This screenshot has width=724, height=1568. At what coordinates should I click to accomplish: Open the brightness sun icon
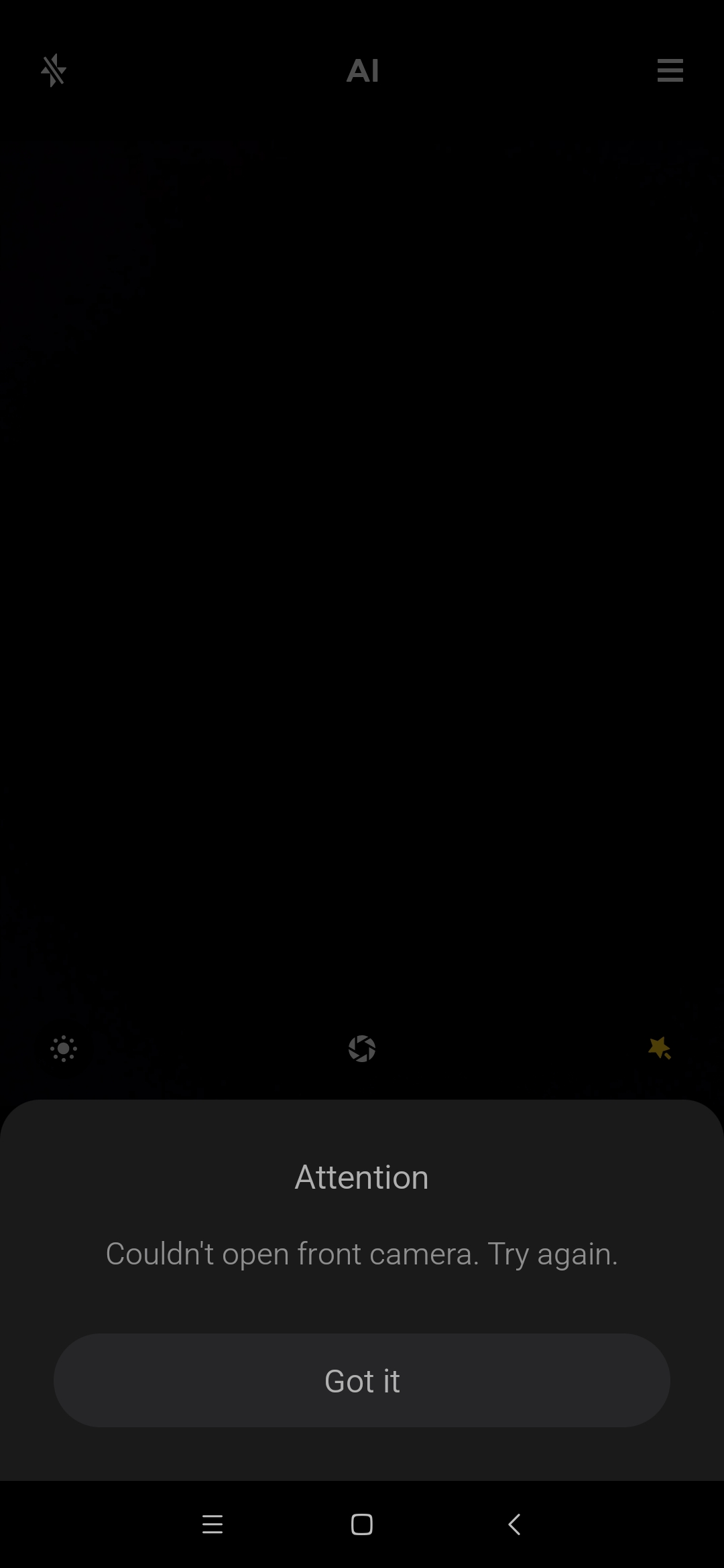(x=64, y=1049)
